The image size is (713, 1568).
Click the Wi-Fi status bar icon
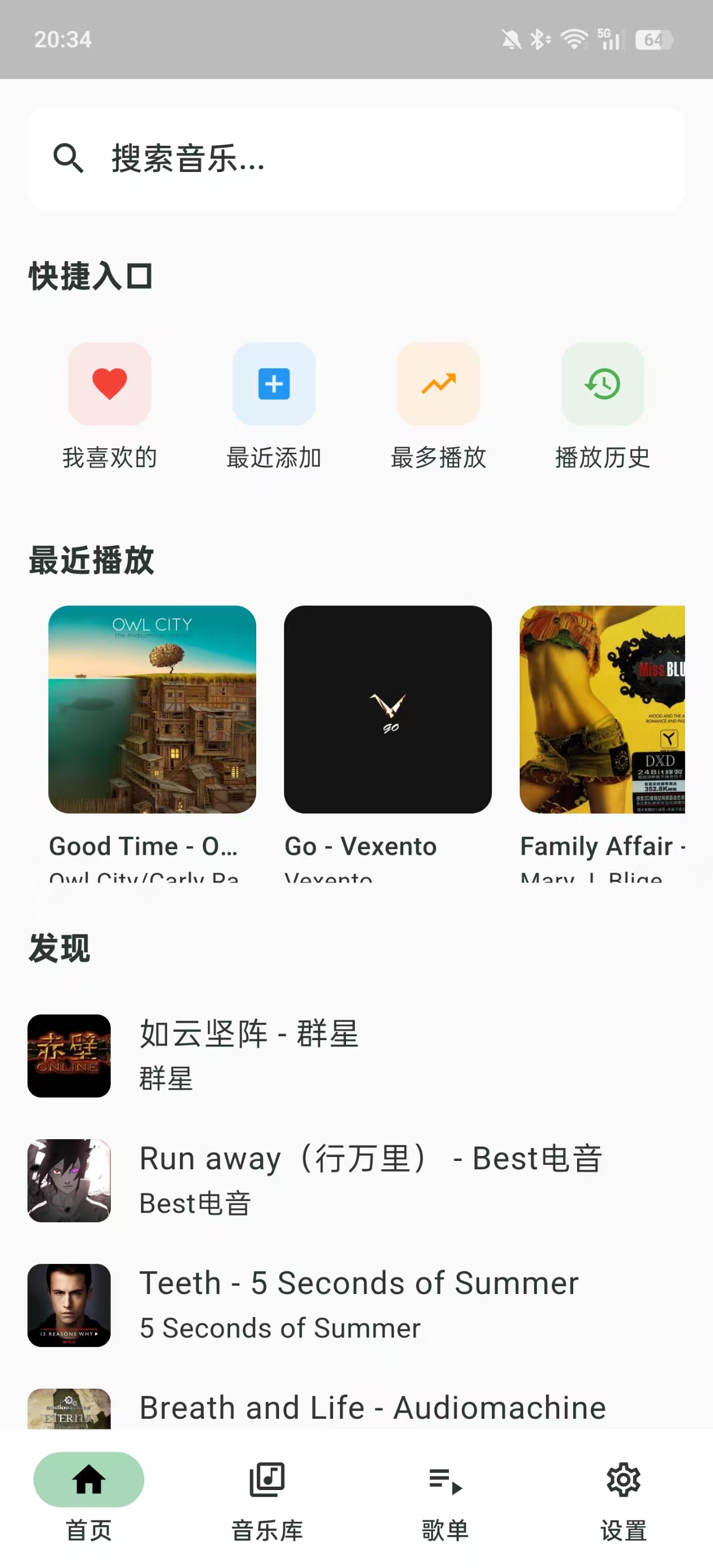[575, 39]
